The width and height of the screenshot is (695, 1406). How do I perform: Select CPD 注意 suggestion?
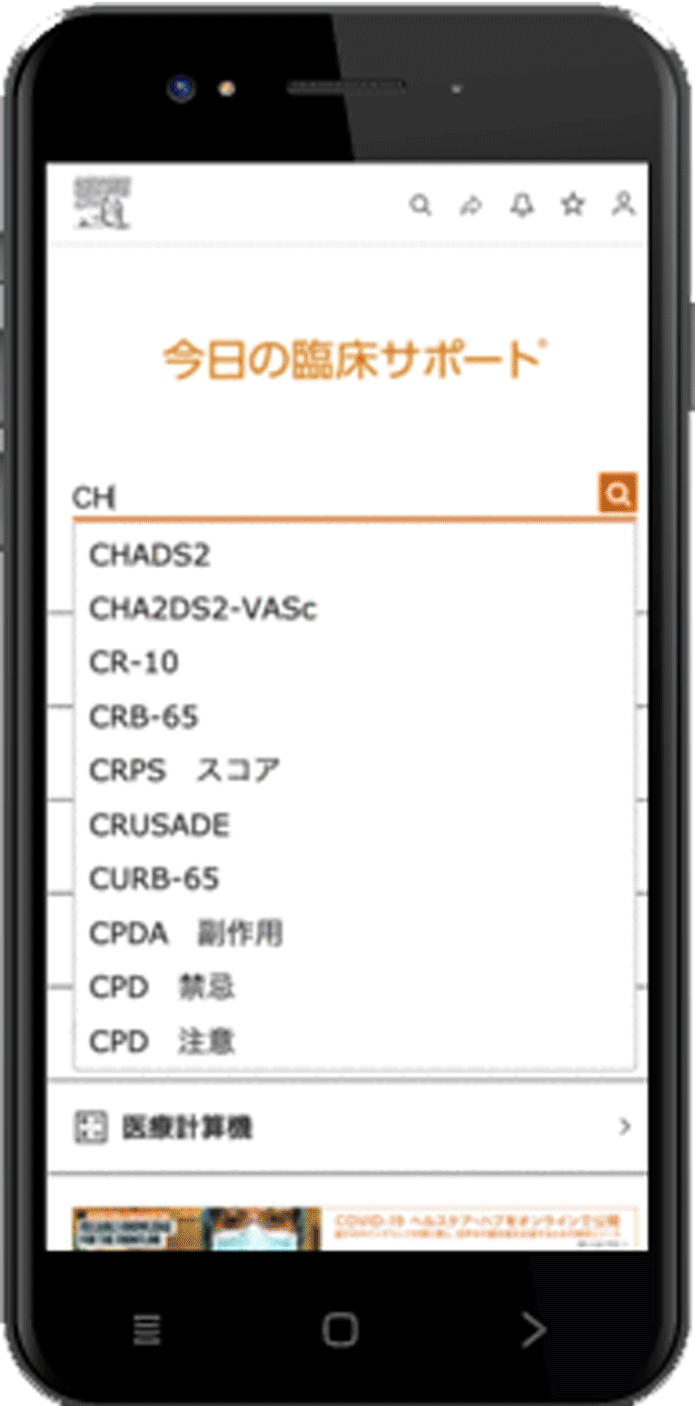[162, 1041]
